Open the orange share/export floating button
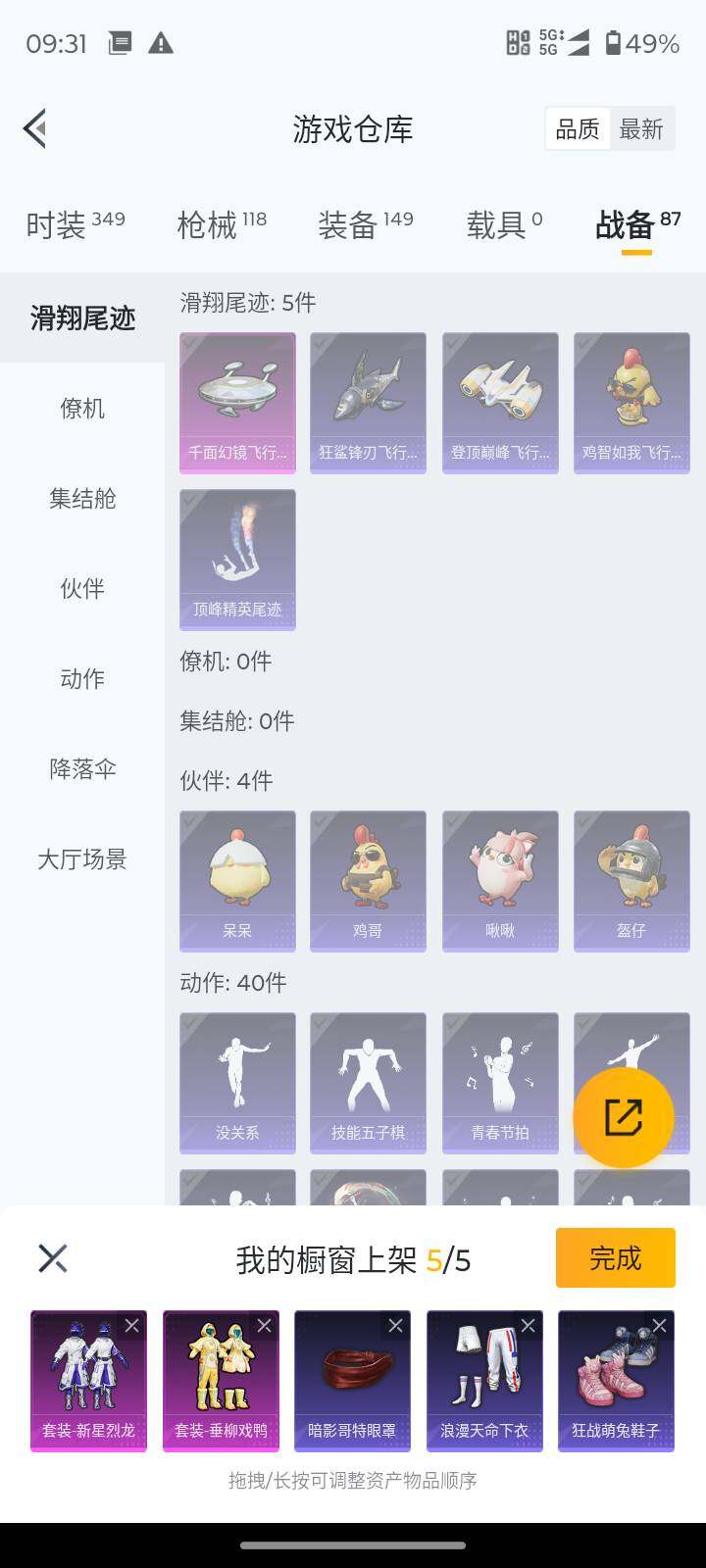Screen dimensions: 706x1568 624,1117
